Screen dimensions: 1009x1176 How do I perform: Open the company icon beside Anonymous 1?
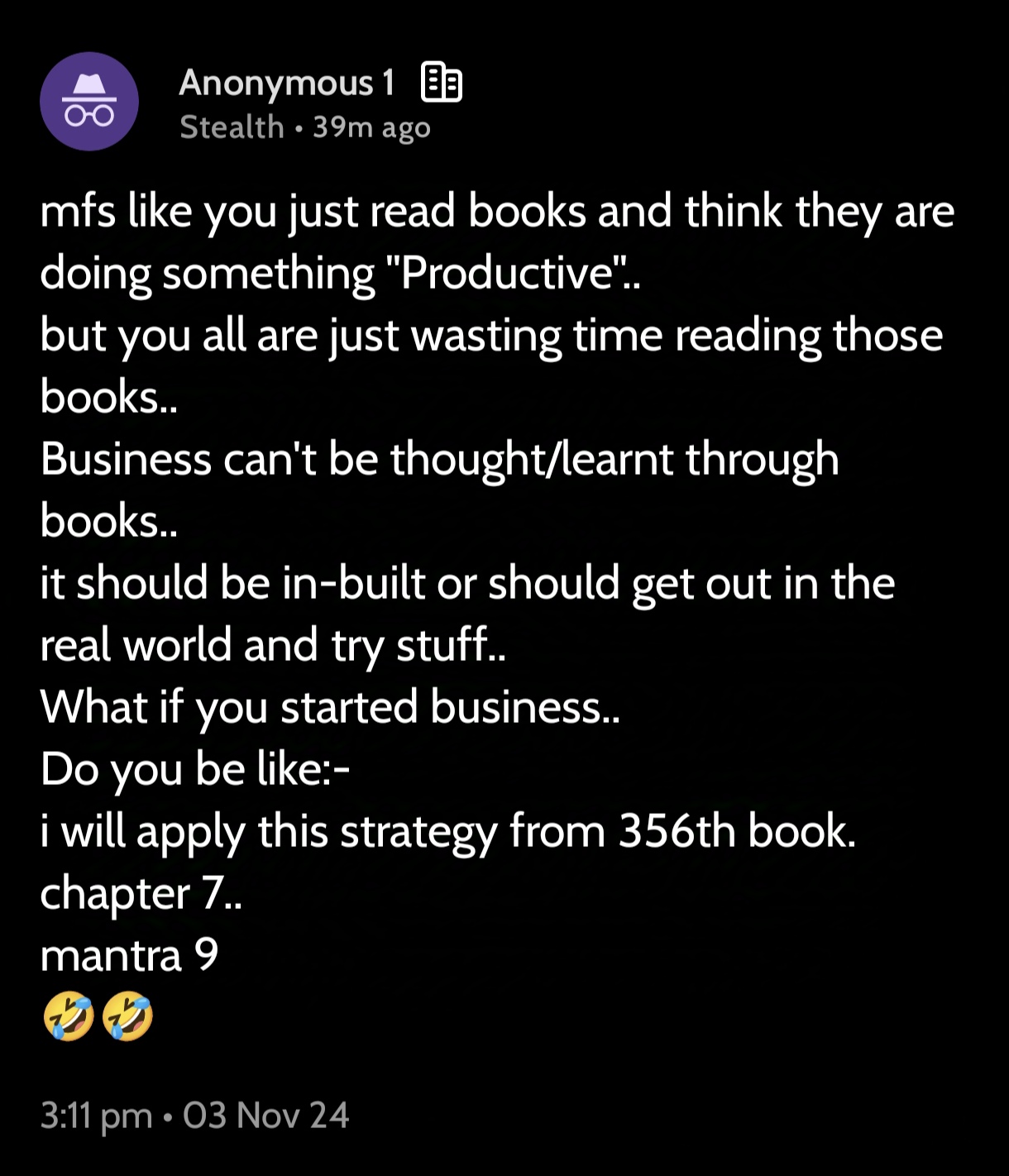click(442, 83)
